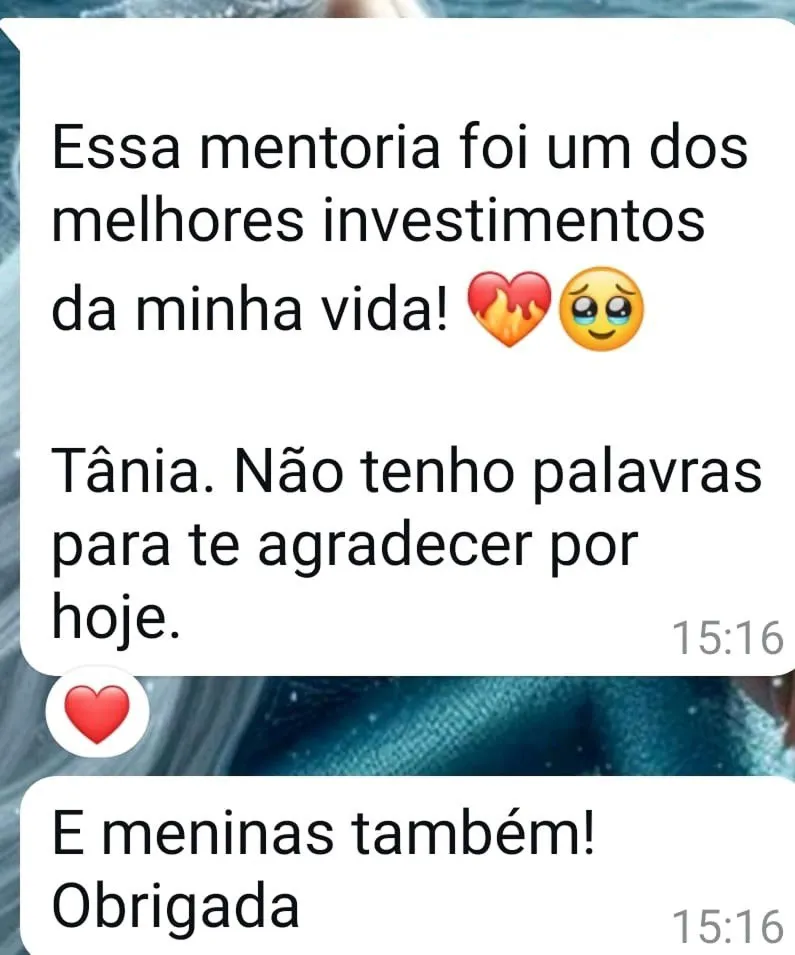Select the heart reaction below the first message
This screenshot has width=795, height=955.
click(x=95, y=713)
